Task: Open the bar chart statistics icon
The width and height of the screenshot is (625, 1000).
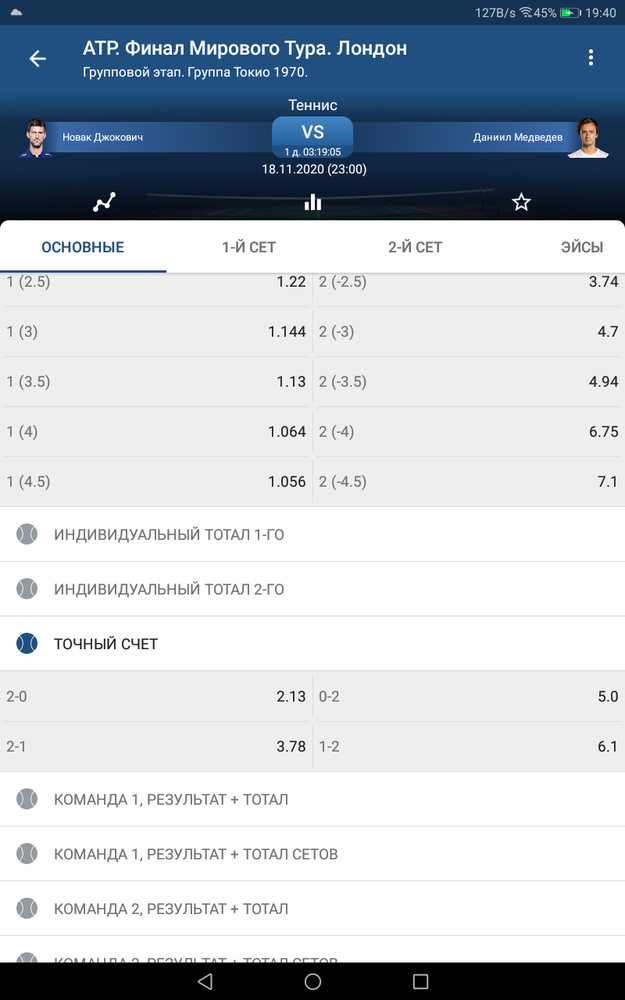Action: (312, 202)
